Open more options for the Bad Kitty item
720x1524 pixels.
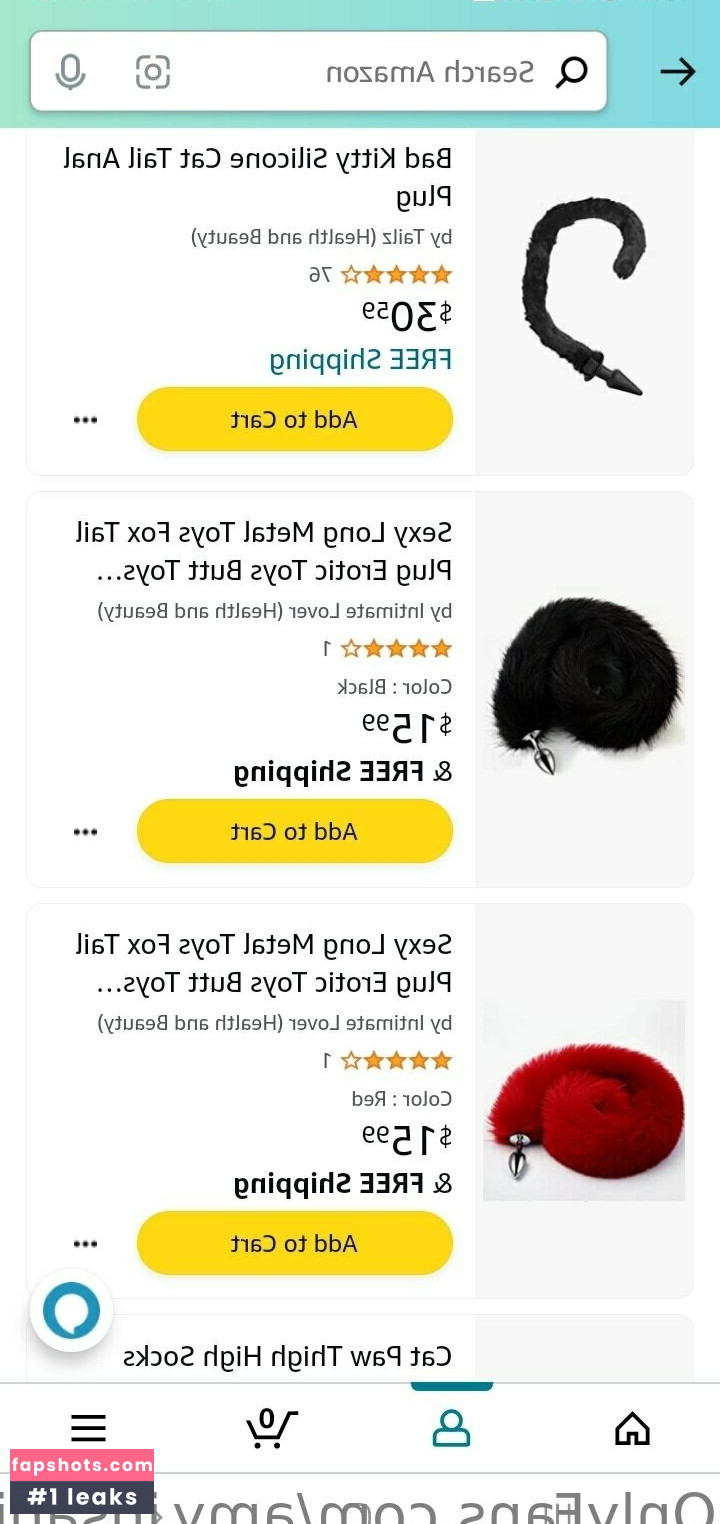click(x=86, y=420)
